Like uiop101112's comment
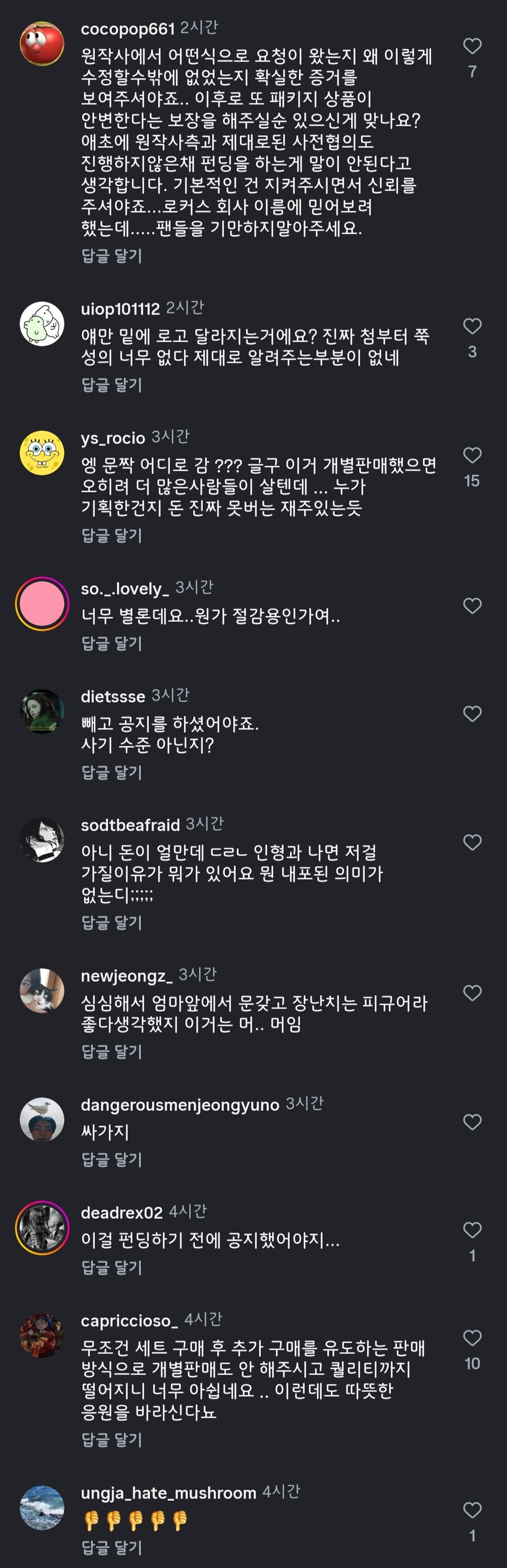The width and height of the screenshot is (507, 1568). pyautogui.click(x=472, y=326)
